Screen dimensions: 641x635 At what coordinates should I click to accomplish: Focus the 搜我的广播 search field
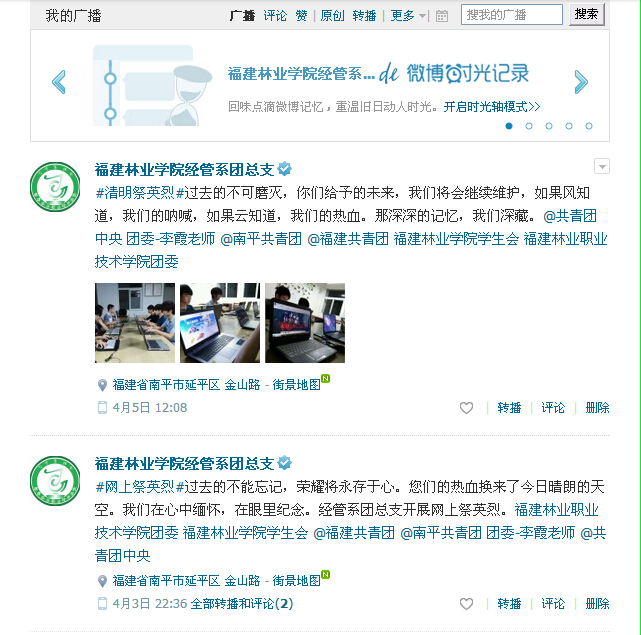point(513,15)
